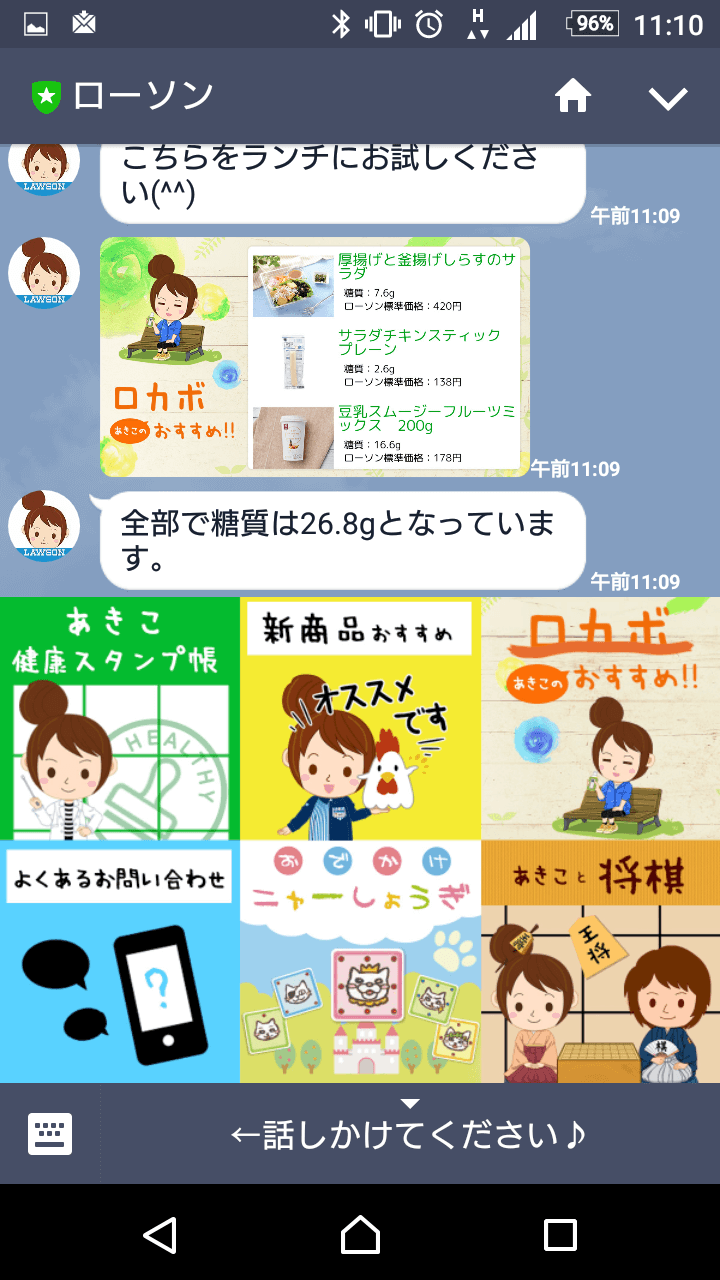The width and height of the screenshot is (720, 1280).
Task: Tap the system back button
Action: click(160, 1234)
